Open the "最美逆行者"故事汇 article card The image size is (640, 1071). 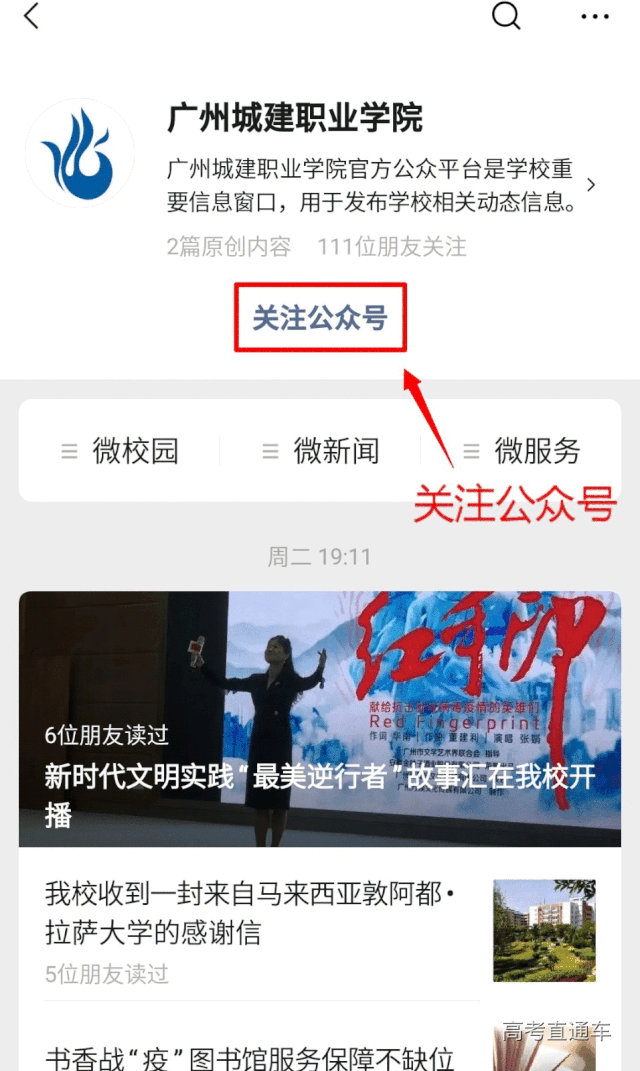click(x=320, y=719)
